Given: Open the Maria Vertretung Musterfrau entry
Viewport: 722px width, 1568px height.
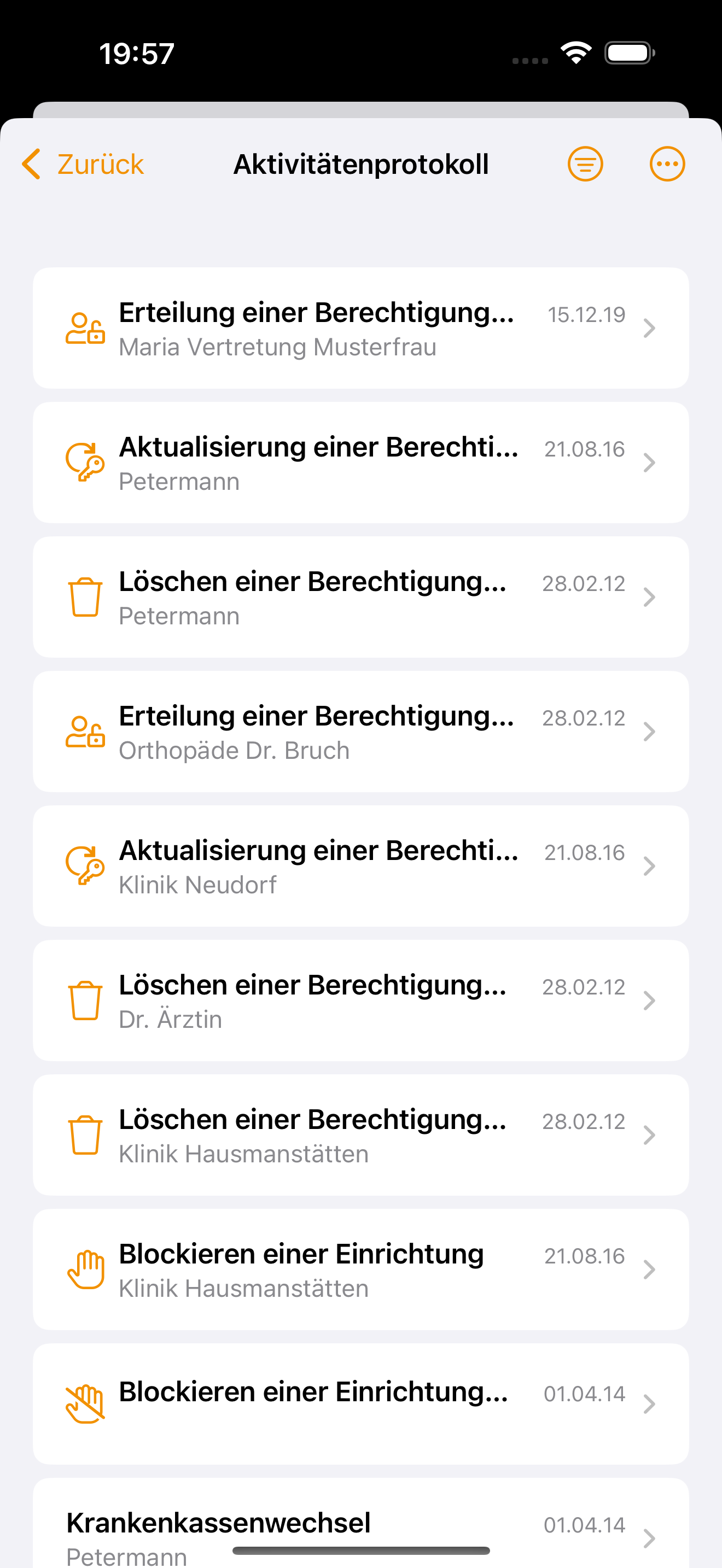Looking at the screenshot, I should [x=361, y=328].
